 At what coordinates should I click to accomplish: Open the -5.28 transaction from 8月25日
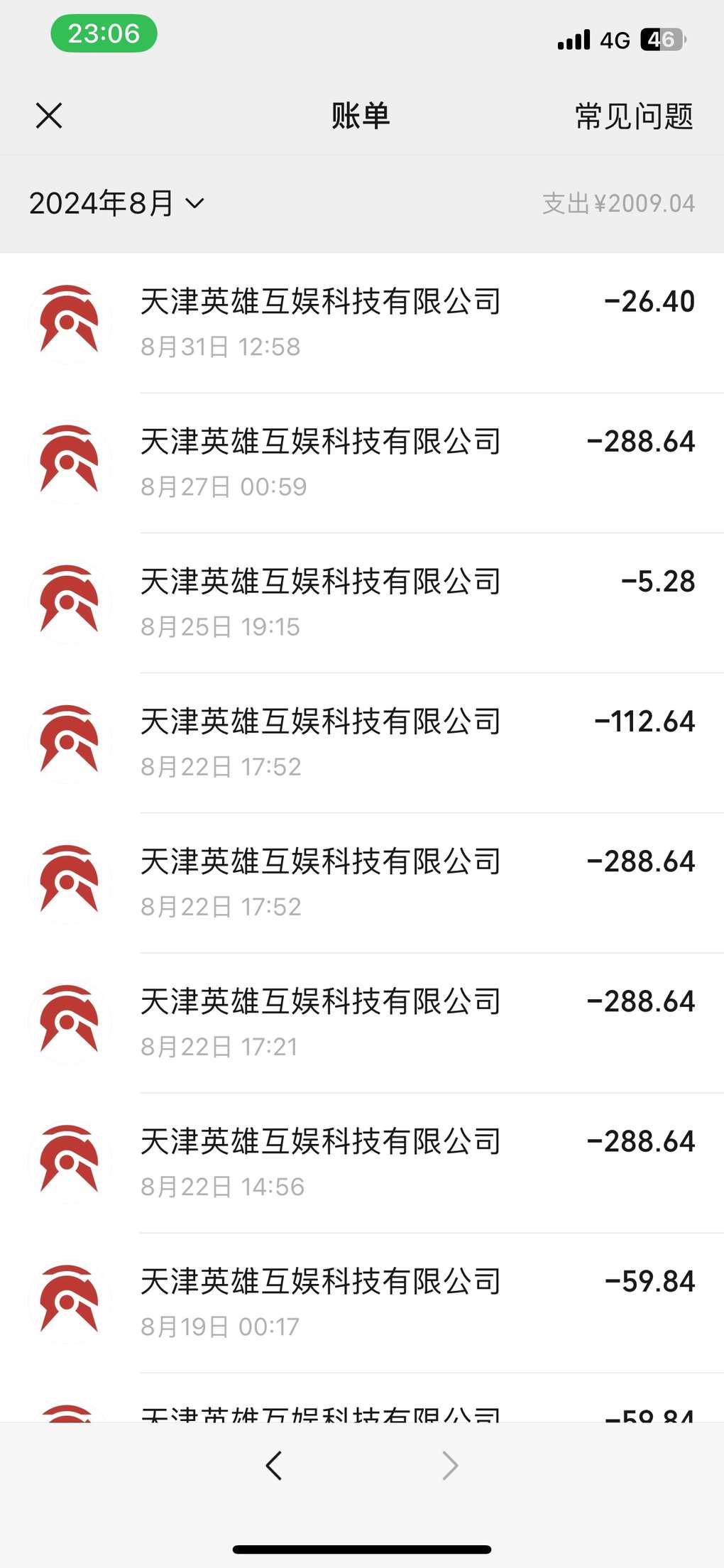pyautogui.click(x=362, y=603)
